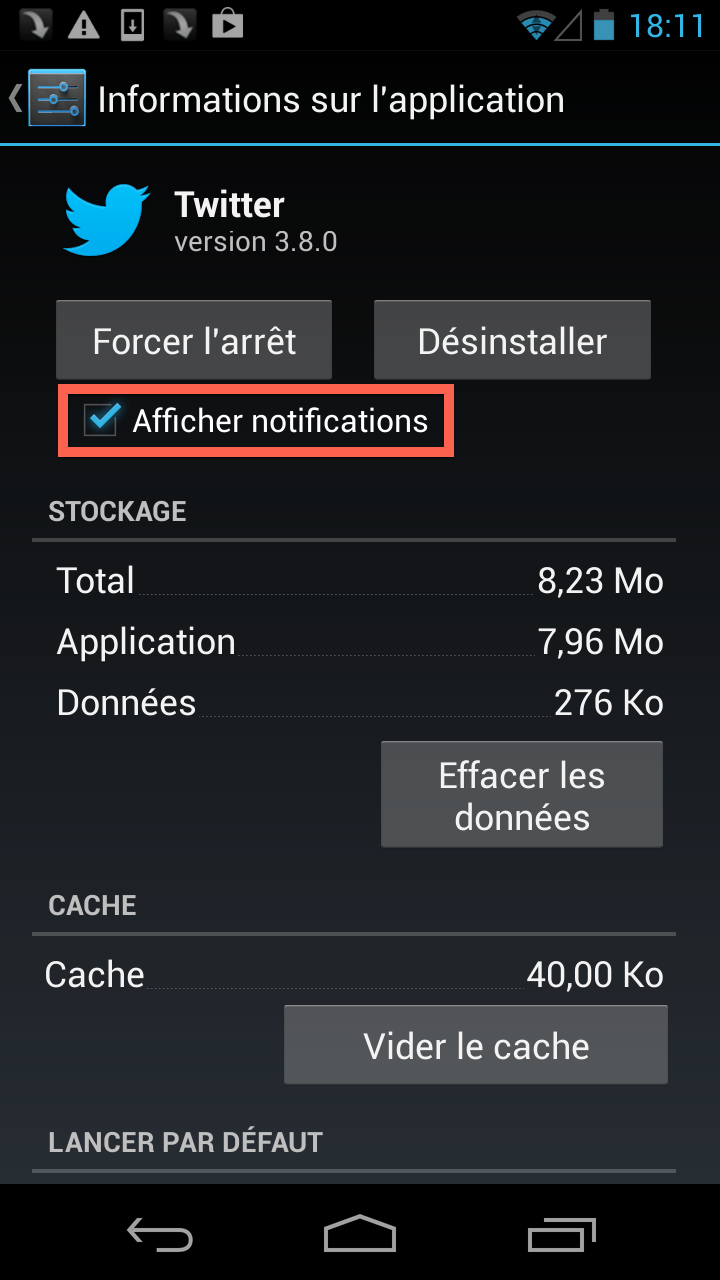Screen dimensions: 720x1280
Task: Tap Désinstaller to uninstall Twitter
Action: pos(512,341)
